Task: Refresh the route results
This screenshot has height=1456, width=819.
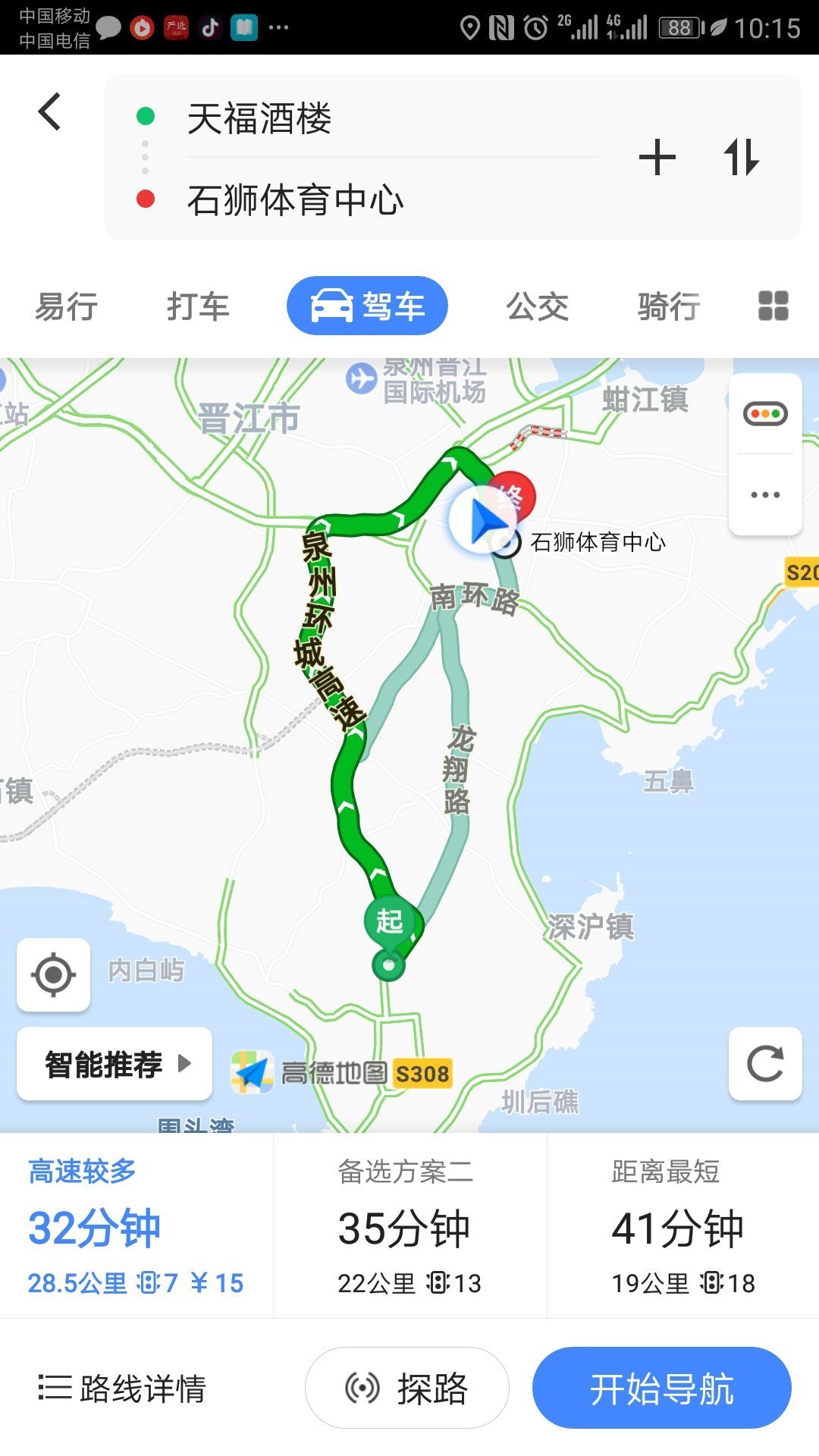Action: [765, 1063]
